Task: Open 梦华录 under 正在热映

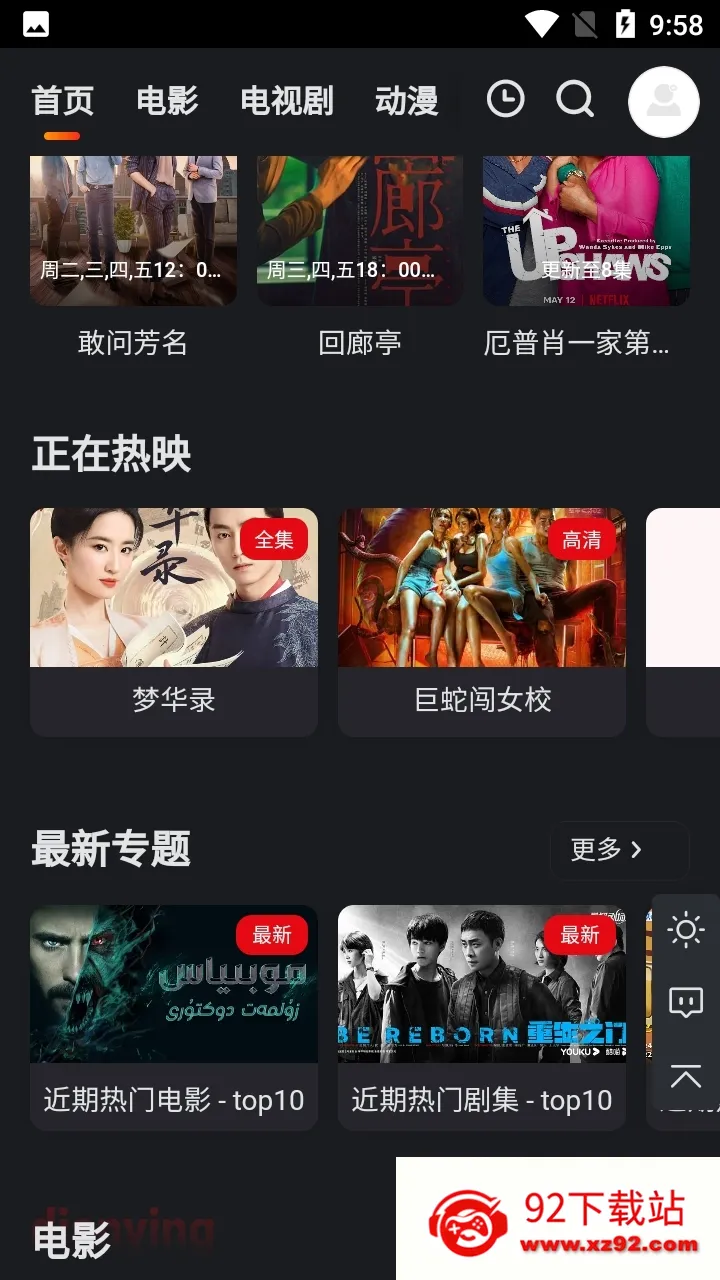Action: [x=174, y=622]
